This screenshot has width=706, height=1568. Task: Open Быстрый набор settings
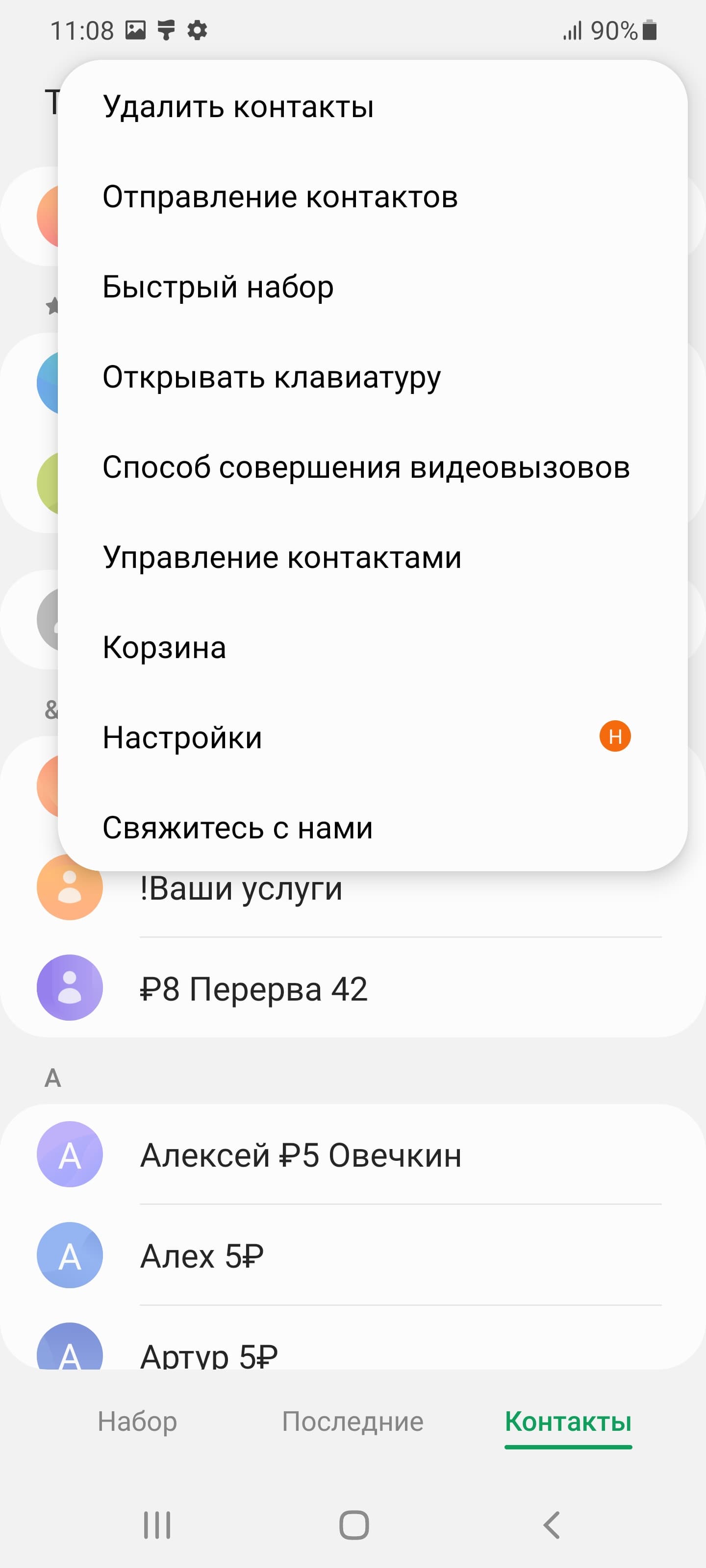pyautogui.click(x=218, y=287)
